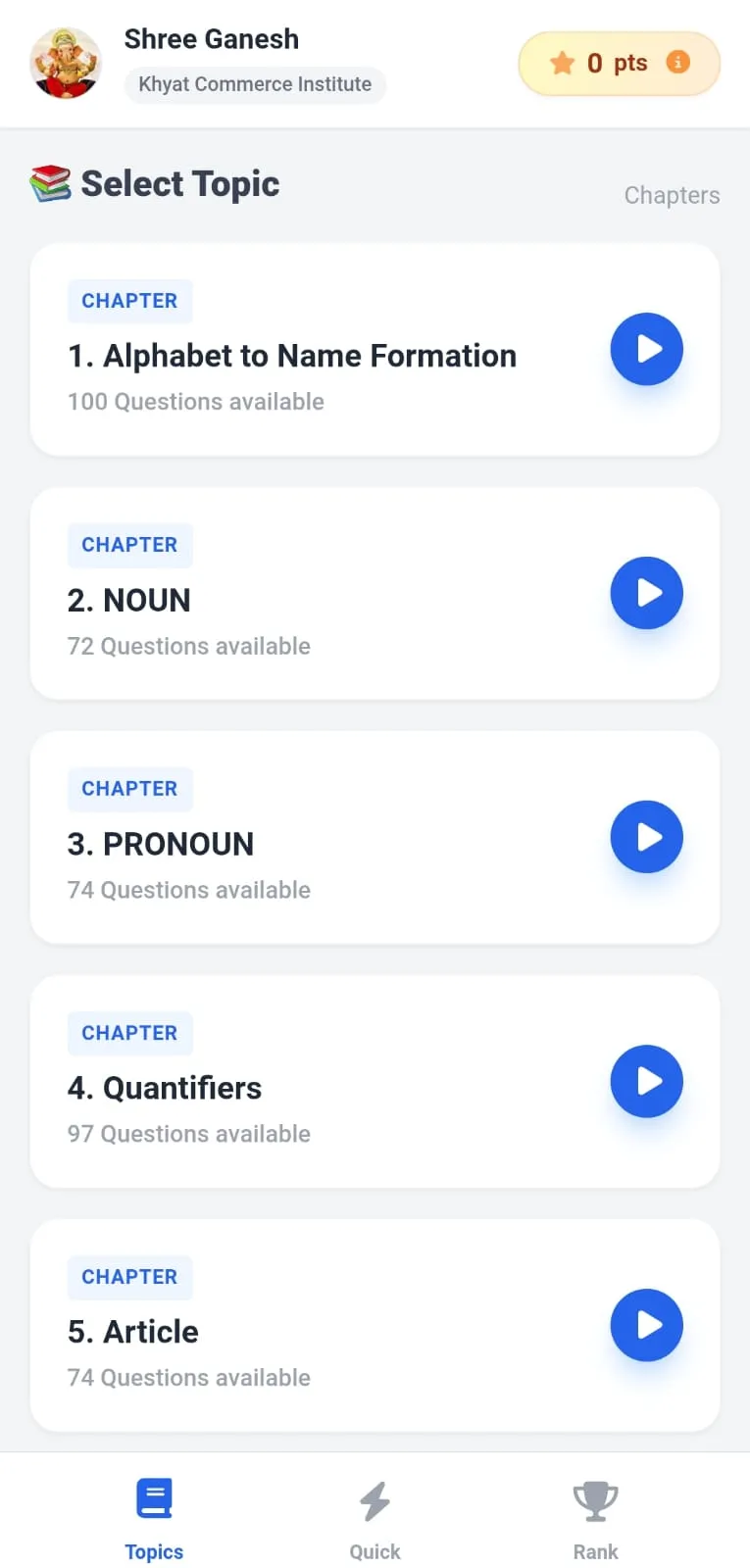Screen dimensions: 750x1568
Task: Tap the play button for NOUN chapter
Action: 646,593
